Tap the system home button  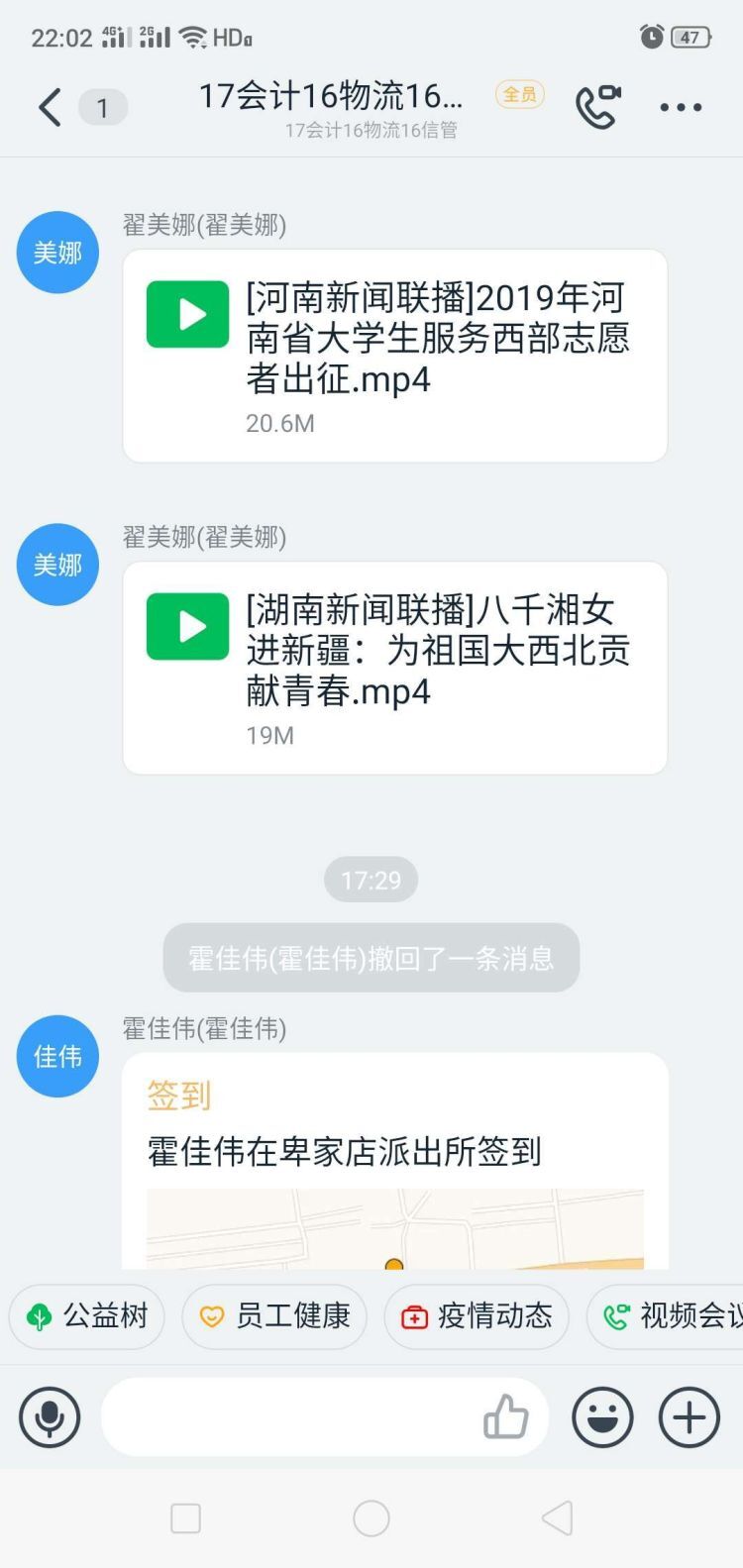(371, 1517)
